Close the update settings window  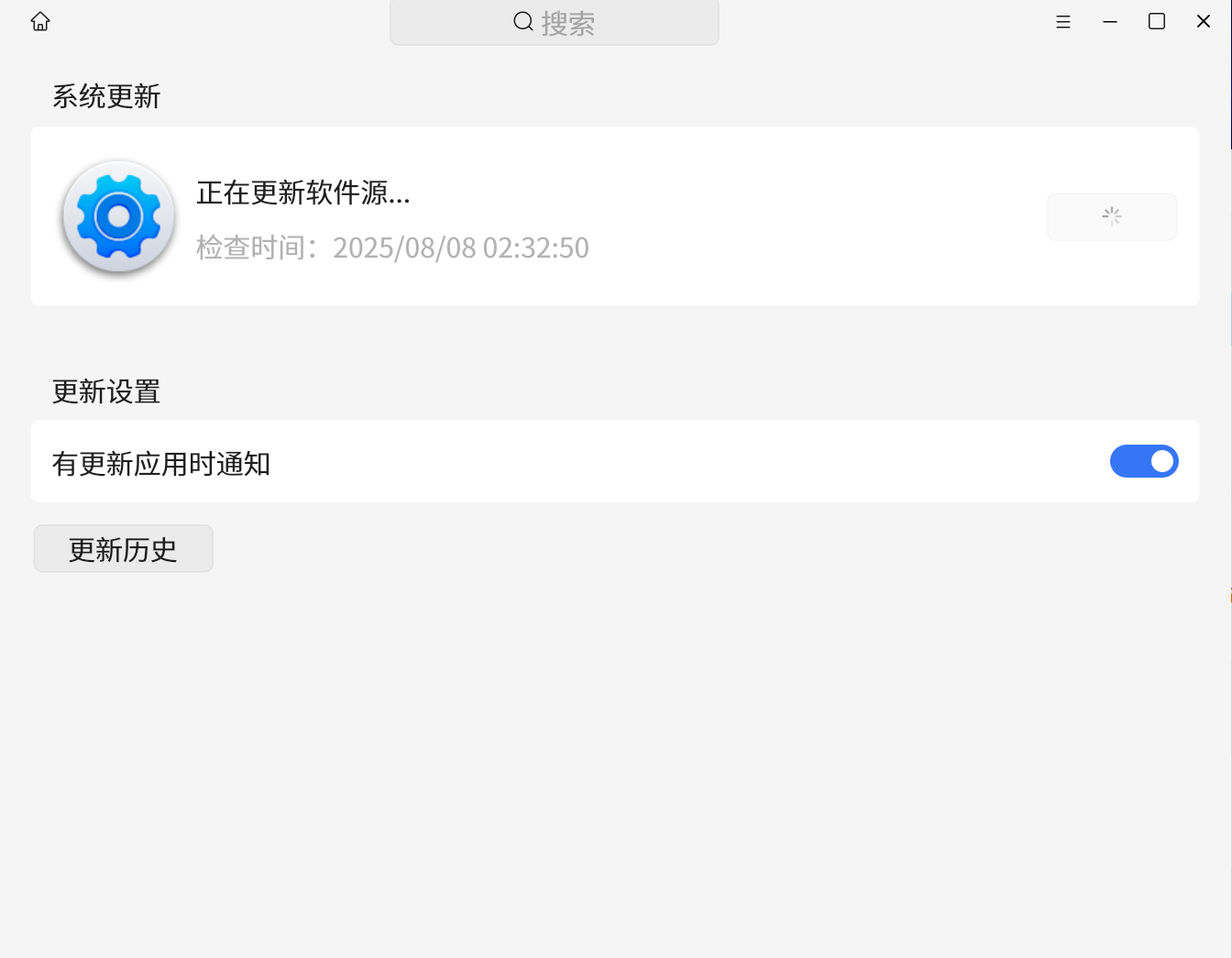click(x=1204, y=21)
